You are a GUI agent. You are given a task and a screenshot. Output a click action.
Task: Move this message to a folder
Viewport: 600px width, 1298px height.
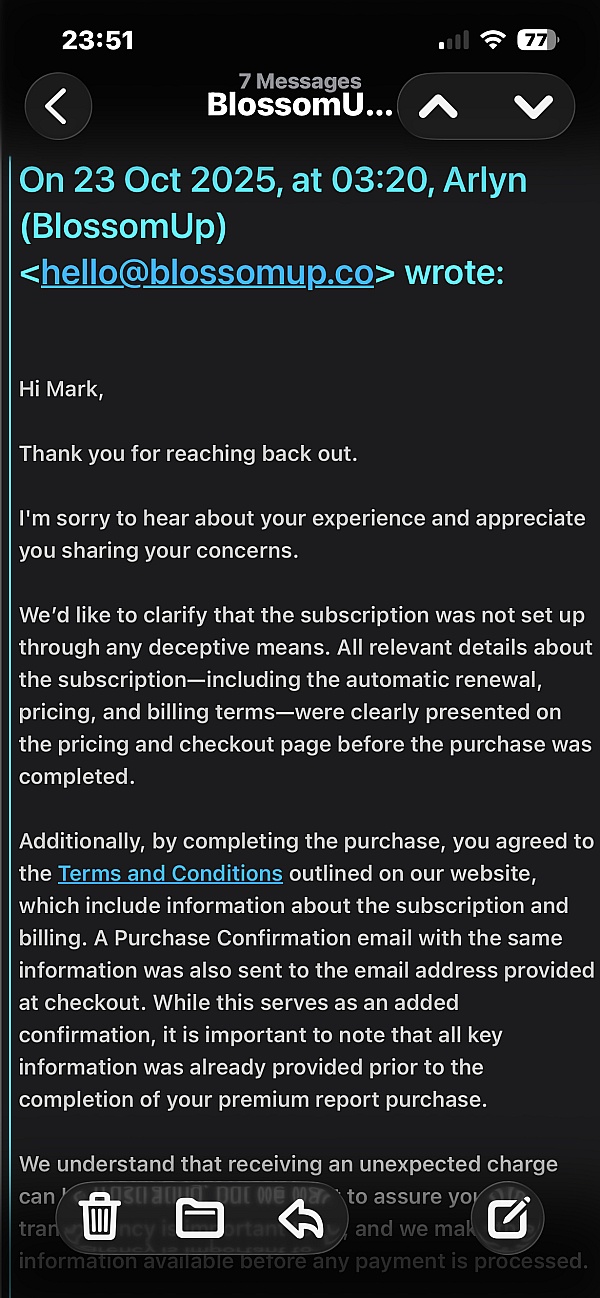tap(199, 1218)
